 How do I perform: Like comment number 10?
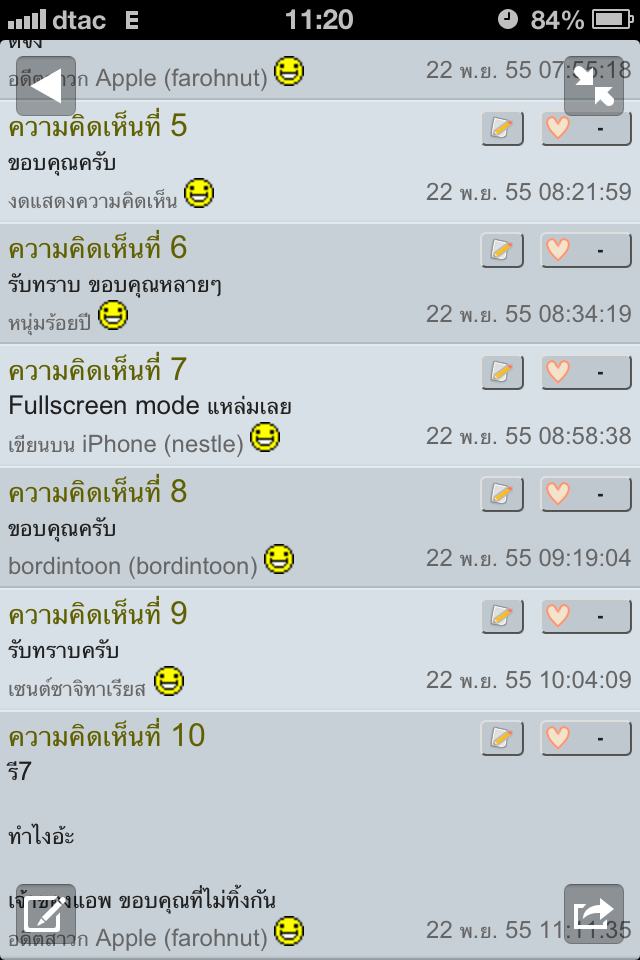[586, 738]
